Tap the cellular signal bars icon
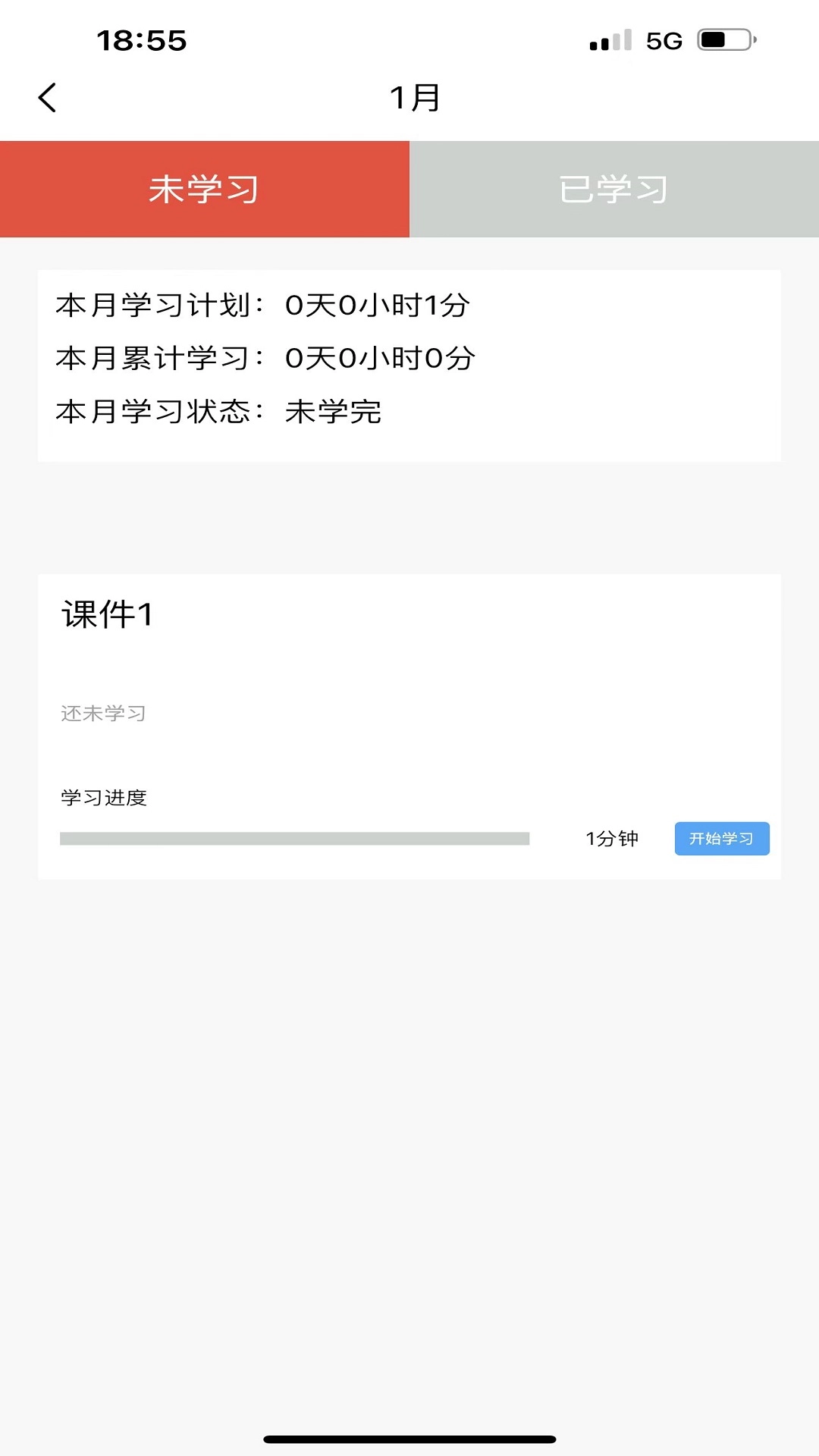Image resolution: width=819 pixels, height=1456 pixels. click(609, 40)
